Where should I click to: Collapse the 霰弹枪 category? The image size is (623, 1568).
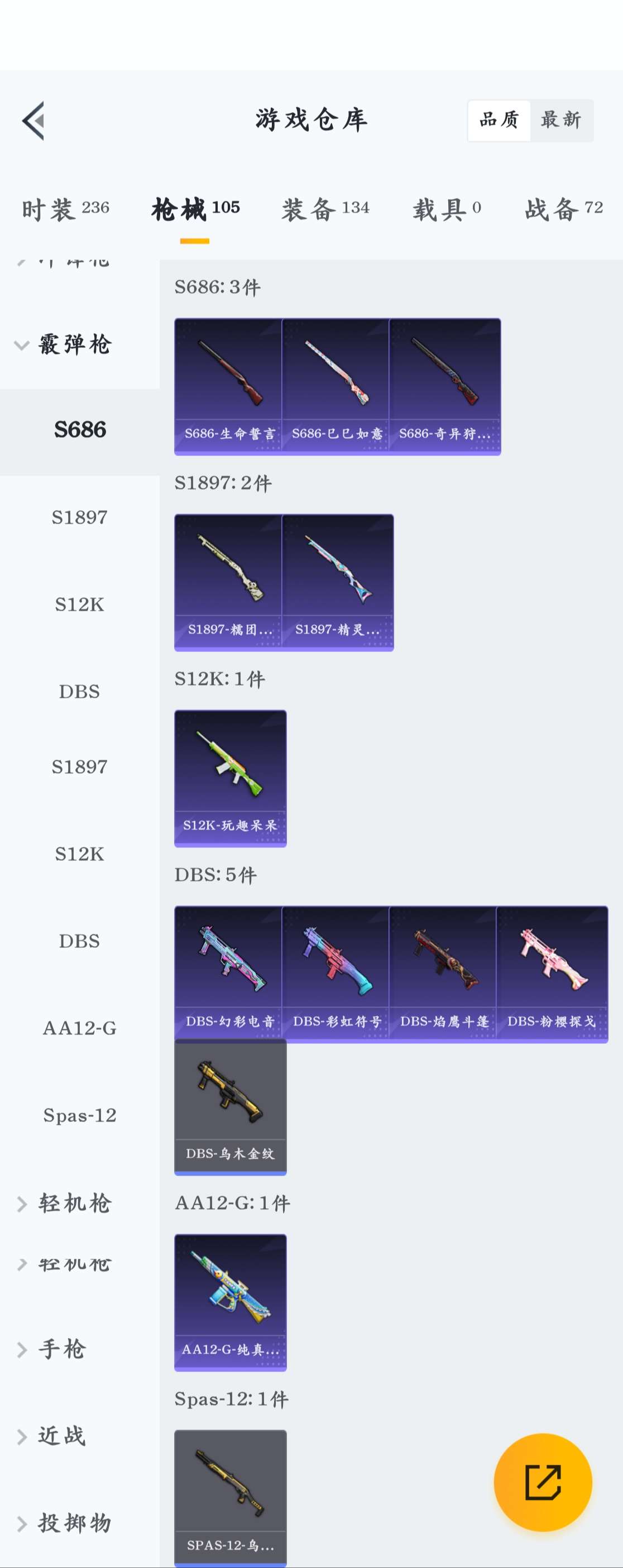(x=64, y=344)
